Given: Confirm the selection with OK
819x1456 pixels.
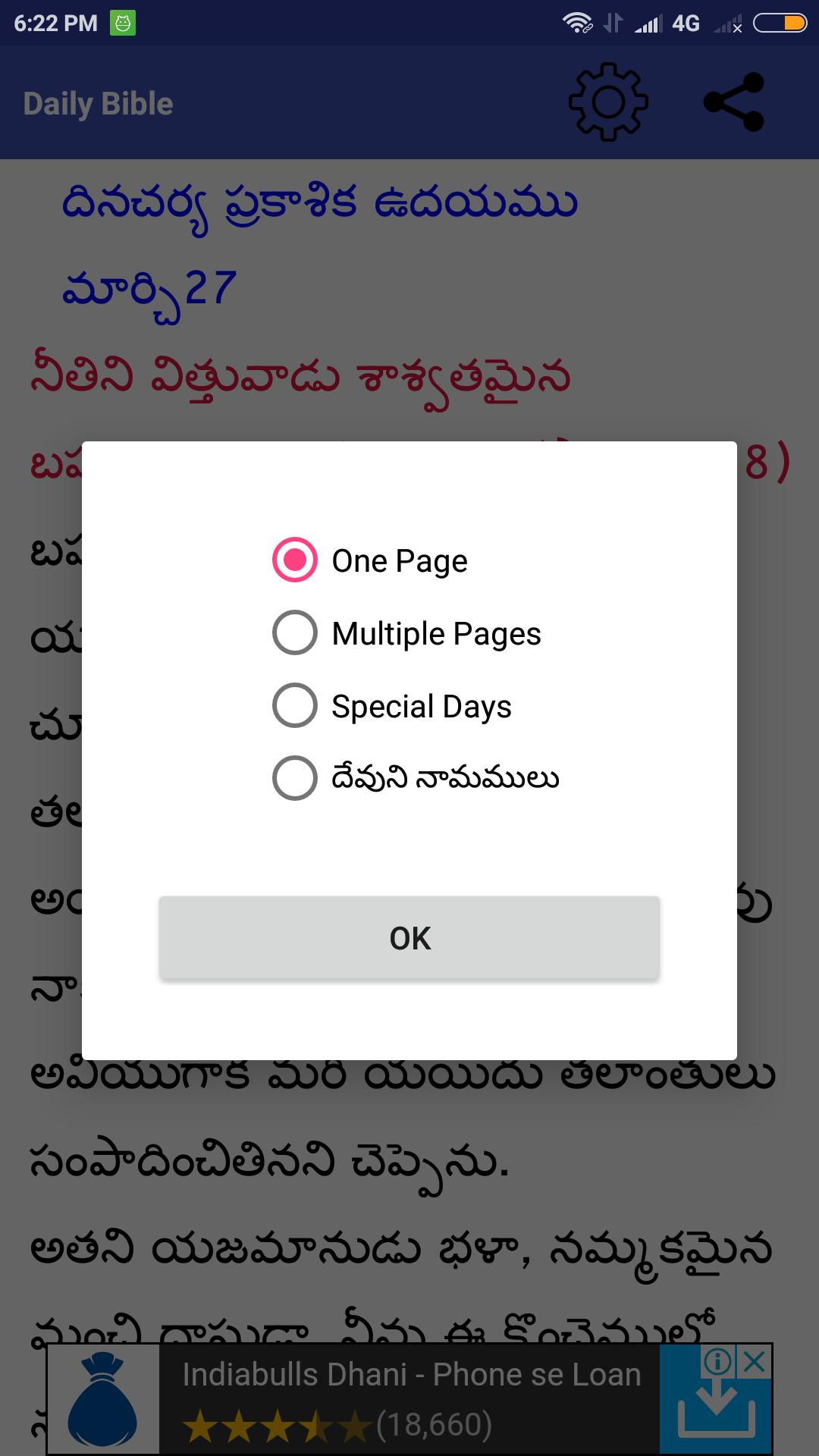Looking at the screenshot, I should coord(409,938).
